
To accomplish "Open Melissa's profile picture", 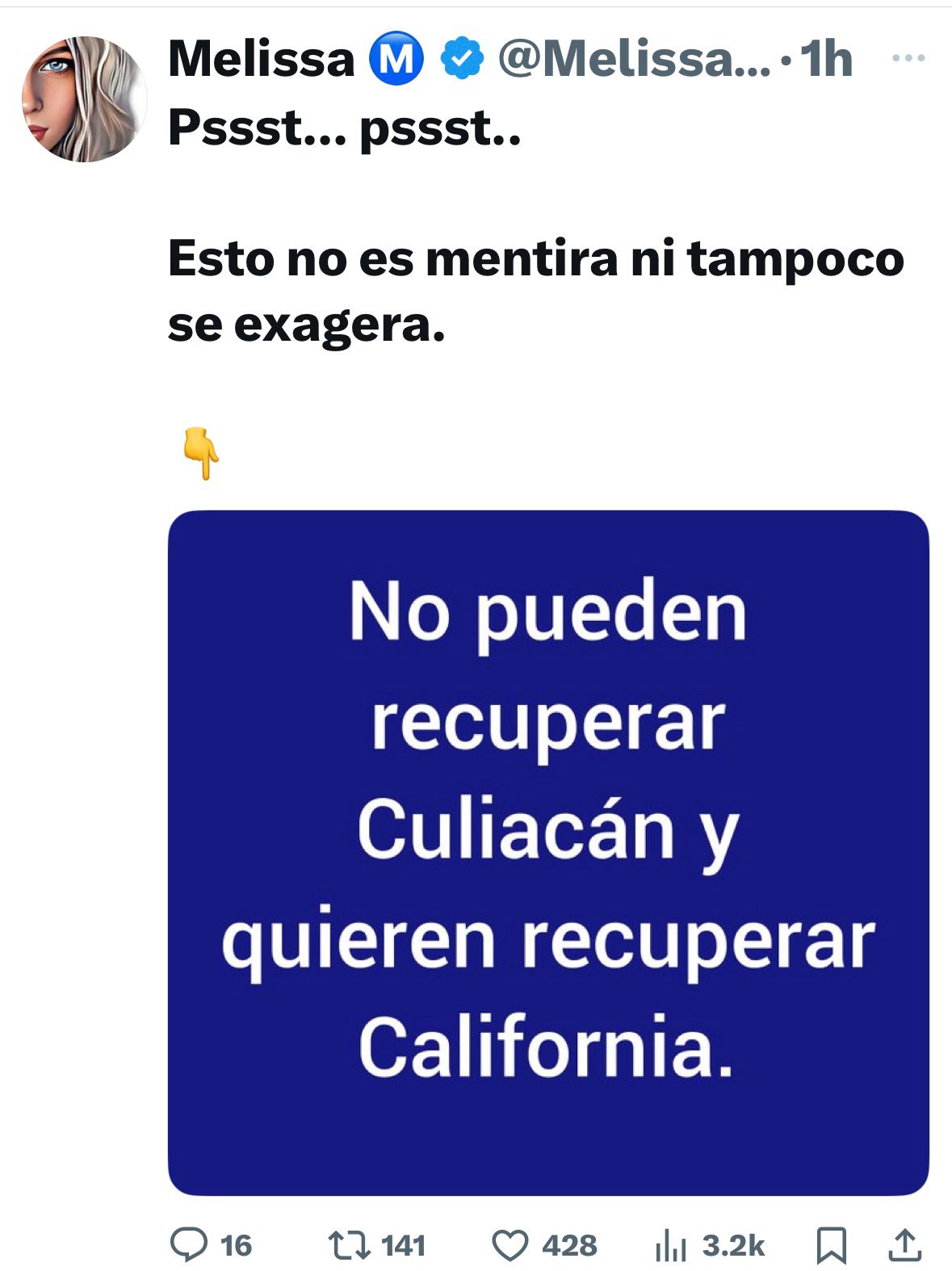I will point(84,99).
